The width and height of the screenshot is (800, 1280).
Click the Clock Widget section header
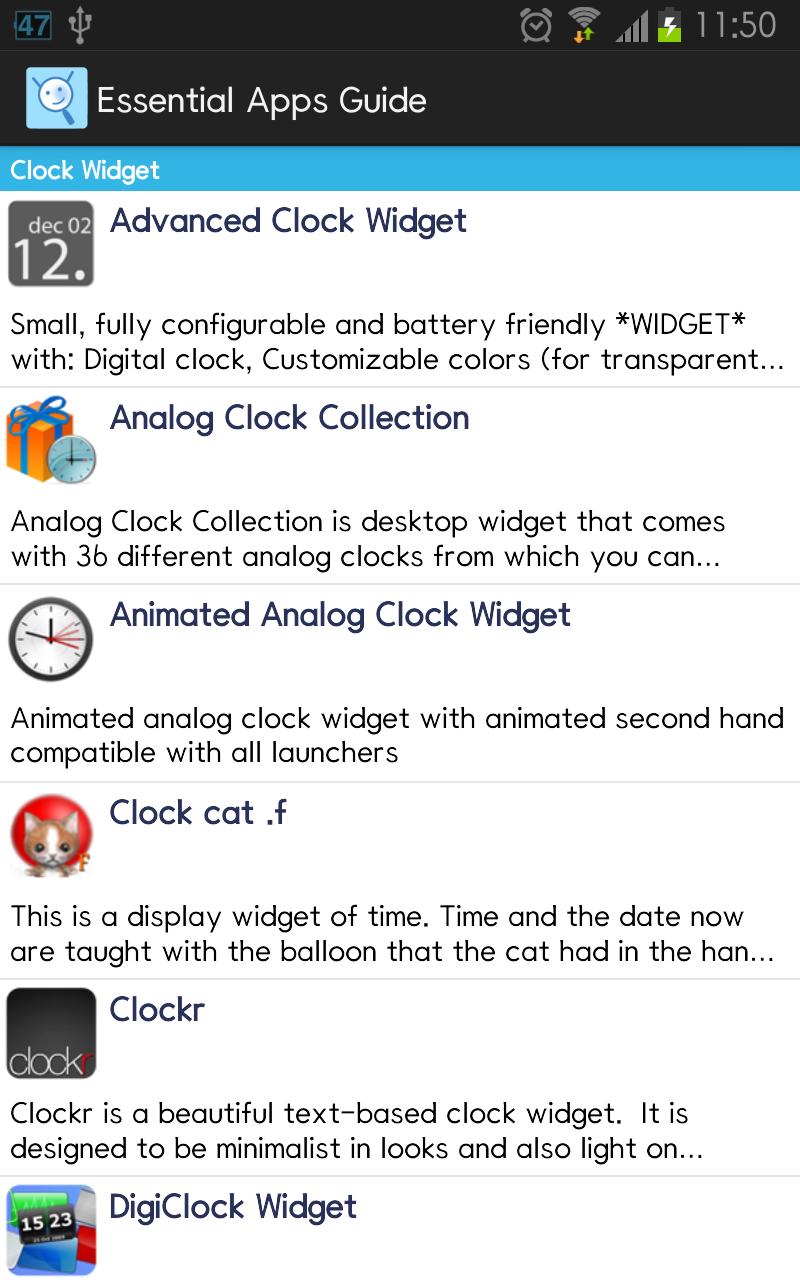84,170
